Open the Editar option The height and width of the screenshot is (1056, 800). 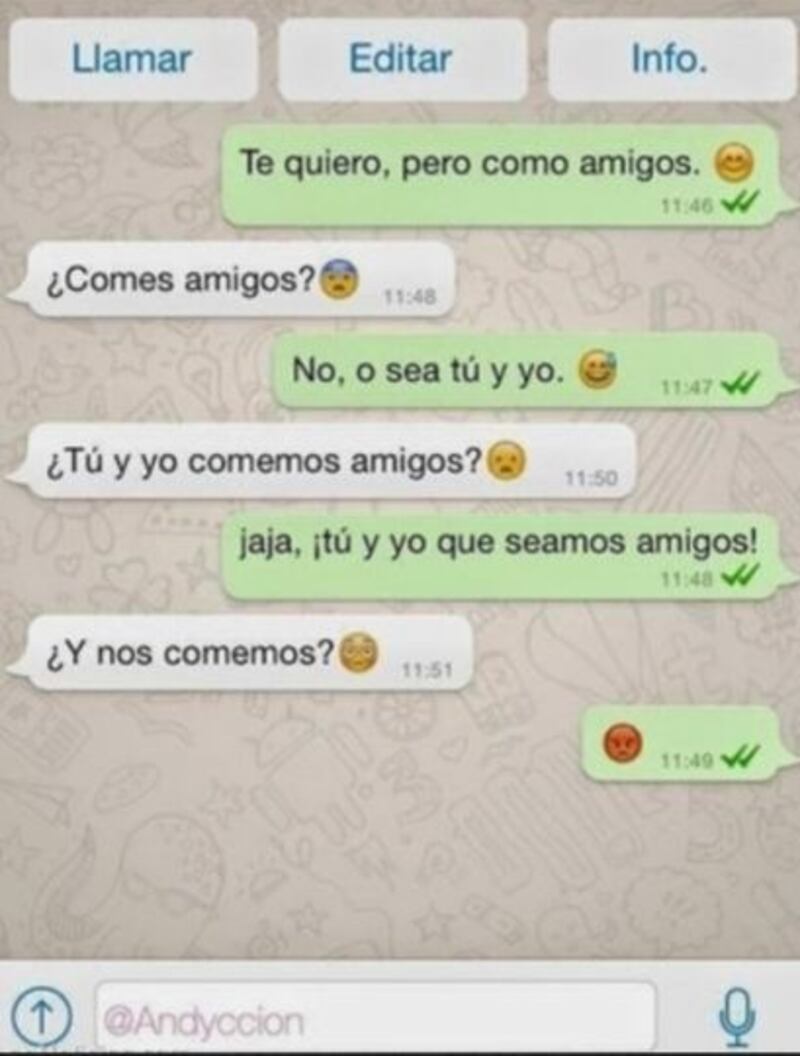point(401,60)
